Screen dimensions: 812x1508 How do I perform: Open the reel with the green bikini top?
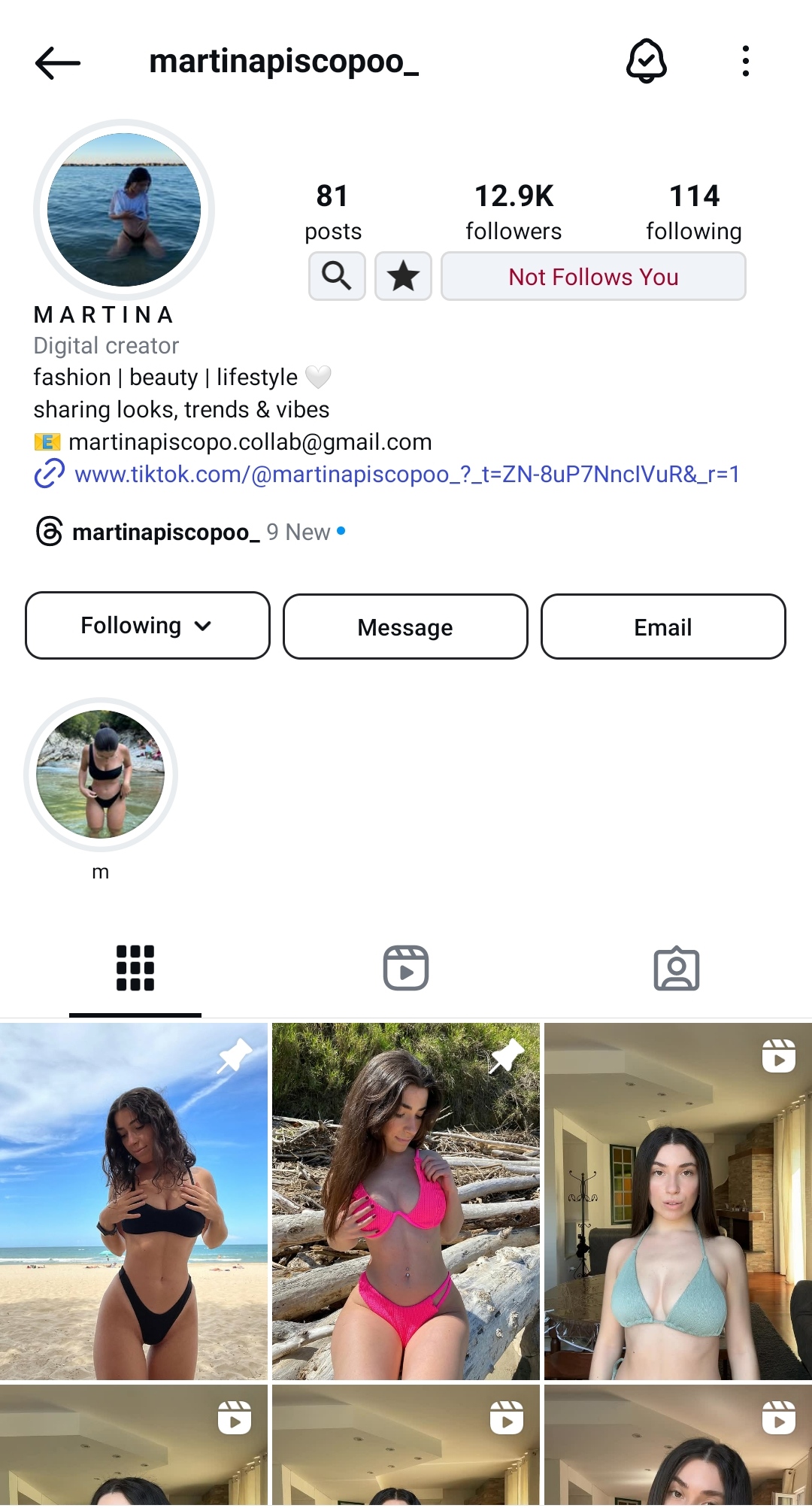(678, 1201)
